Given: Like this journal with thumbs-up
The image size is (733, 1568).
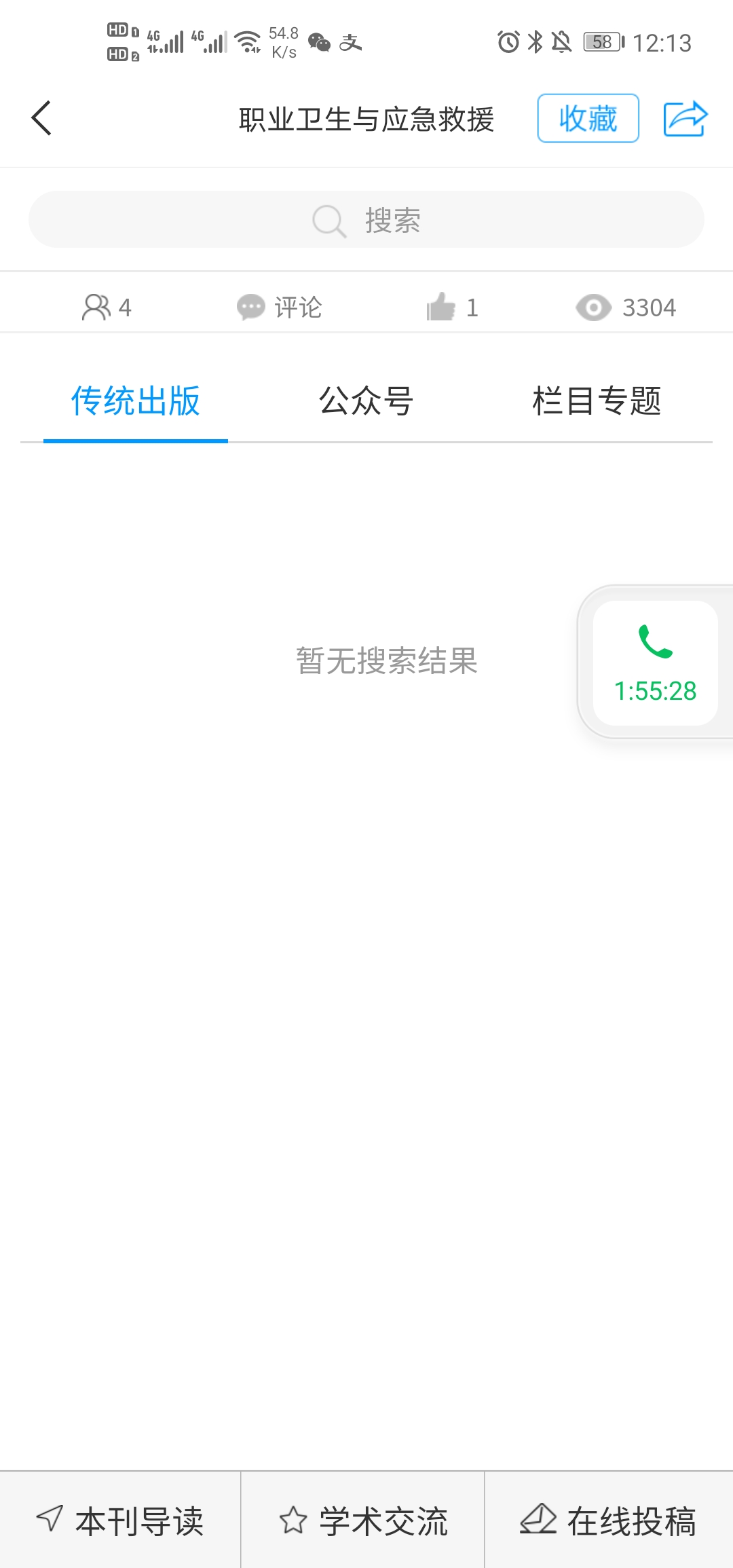Looking at the screenshot, I should click(442, 307).
